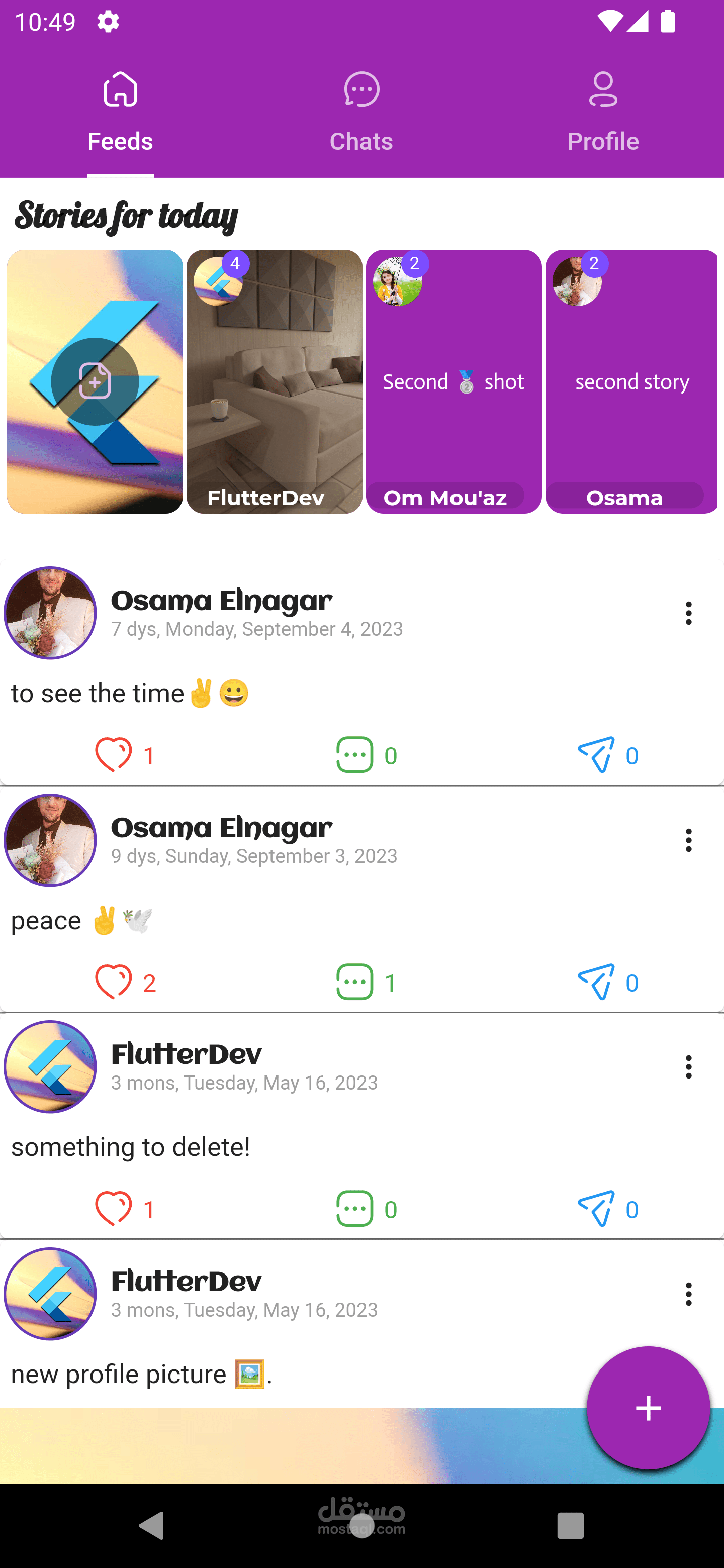Open options menu for the "peace" post
The image size is (724, 1568).
pyautogui.click(x=688, y=840)
